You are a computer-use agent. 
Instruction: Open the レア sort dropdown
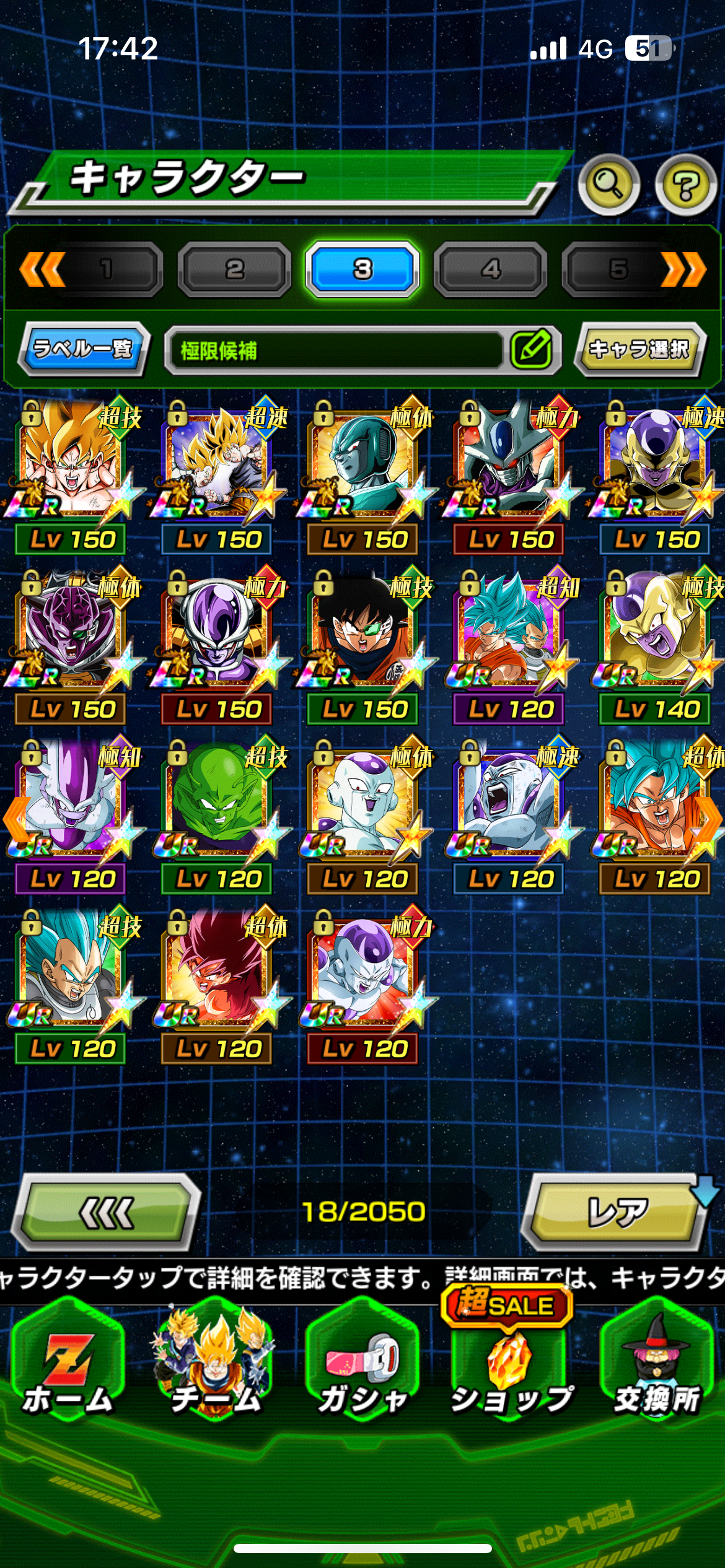tap(617, 1213)
